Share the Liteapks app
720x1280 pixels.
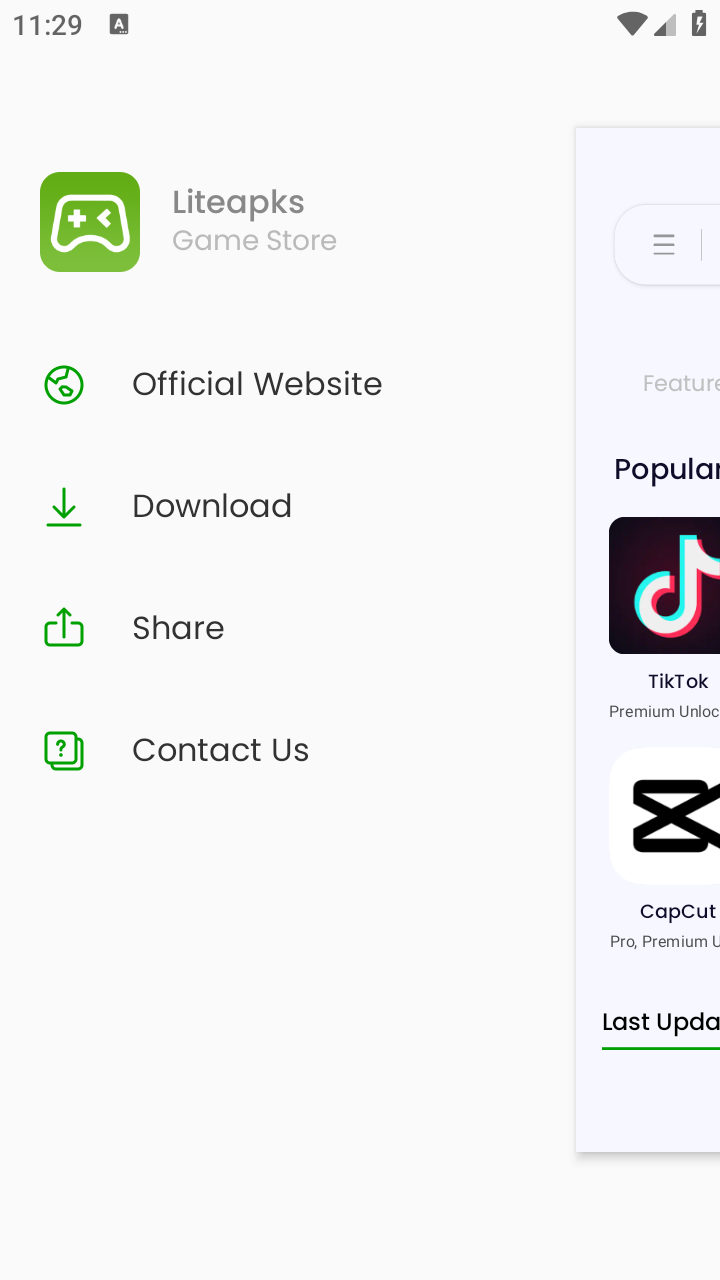coord(178,628)
